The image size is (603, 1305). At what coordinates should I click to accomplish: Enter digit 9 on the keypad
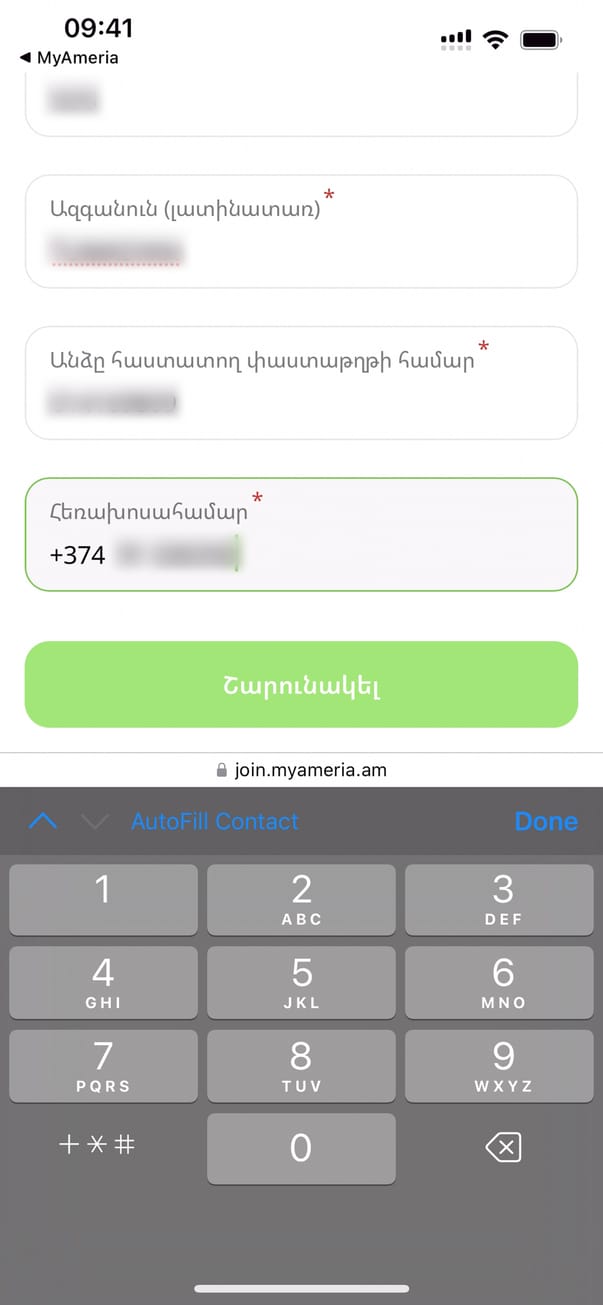[x=503, y=1065]
